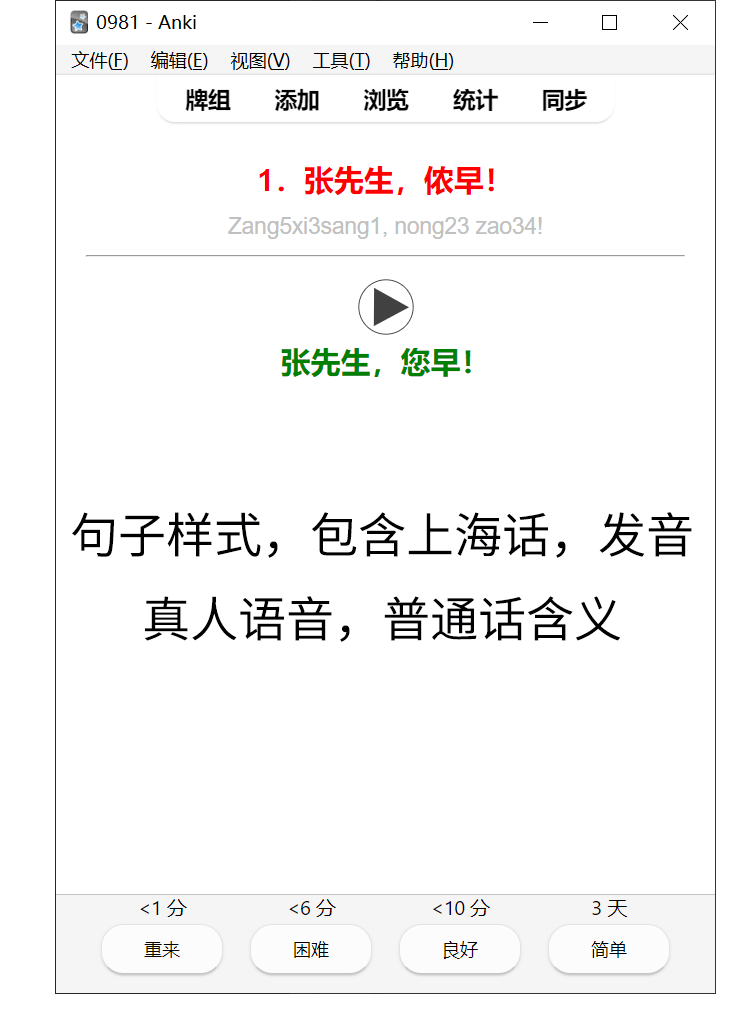Open the 牌组 decks view

click(x=208, y=101)
